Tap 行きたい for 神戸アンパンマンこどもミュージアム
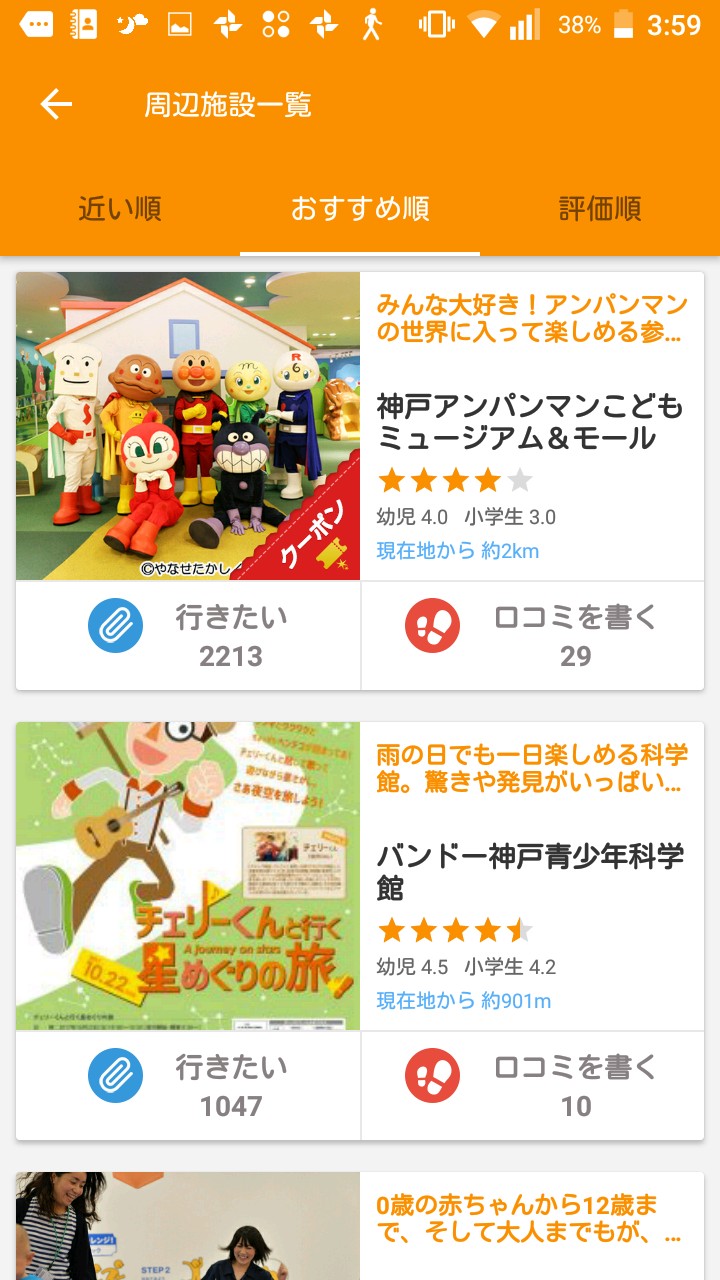This screenshot has width=720, height=1280. 188,636
